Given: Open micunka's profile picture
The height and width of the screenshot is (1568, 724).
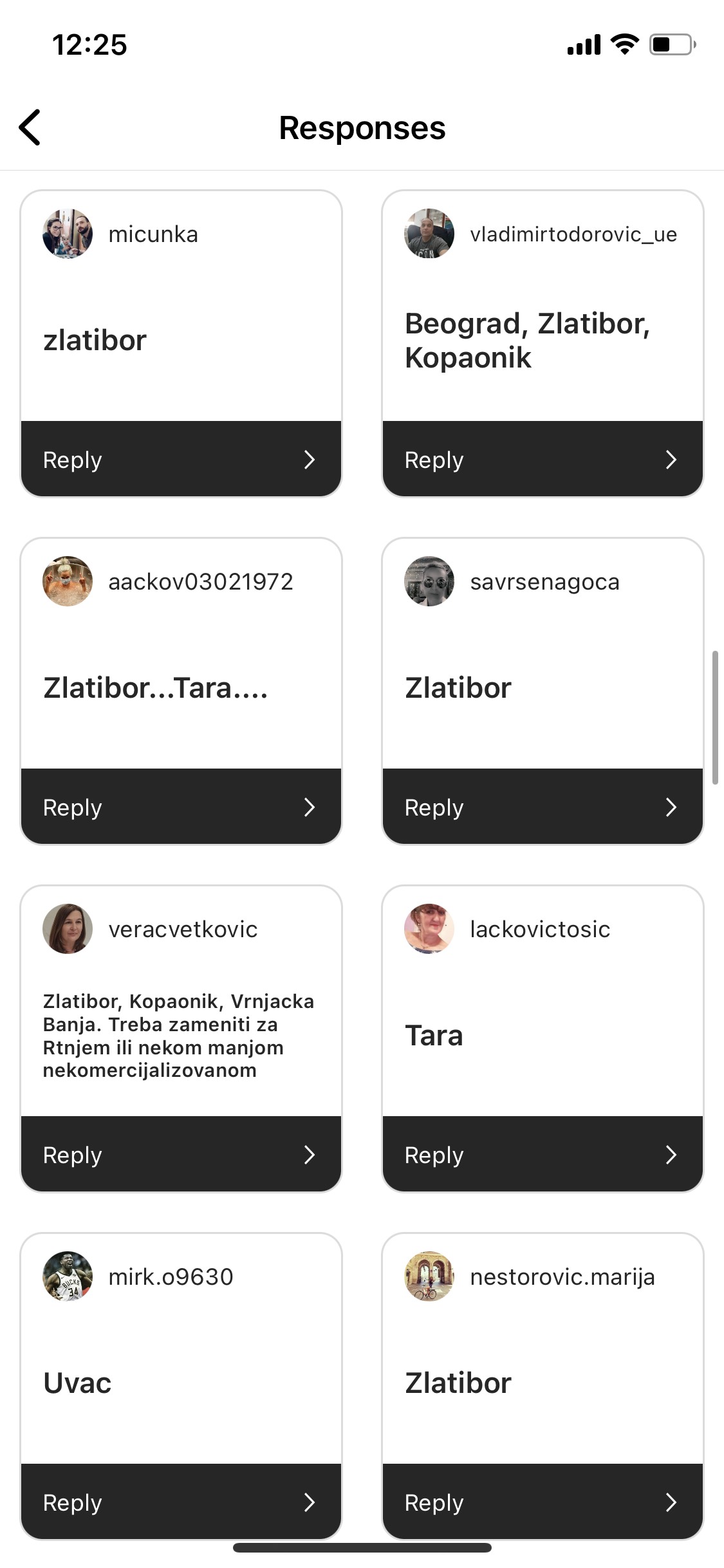Looking at the screenshot, I should point(68,234).
